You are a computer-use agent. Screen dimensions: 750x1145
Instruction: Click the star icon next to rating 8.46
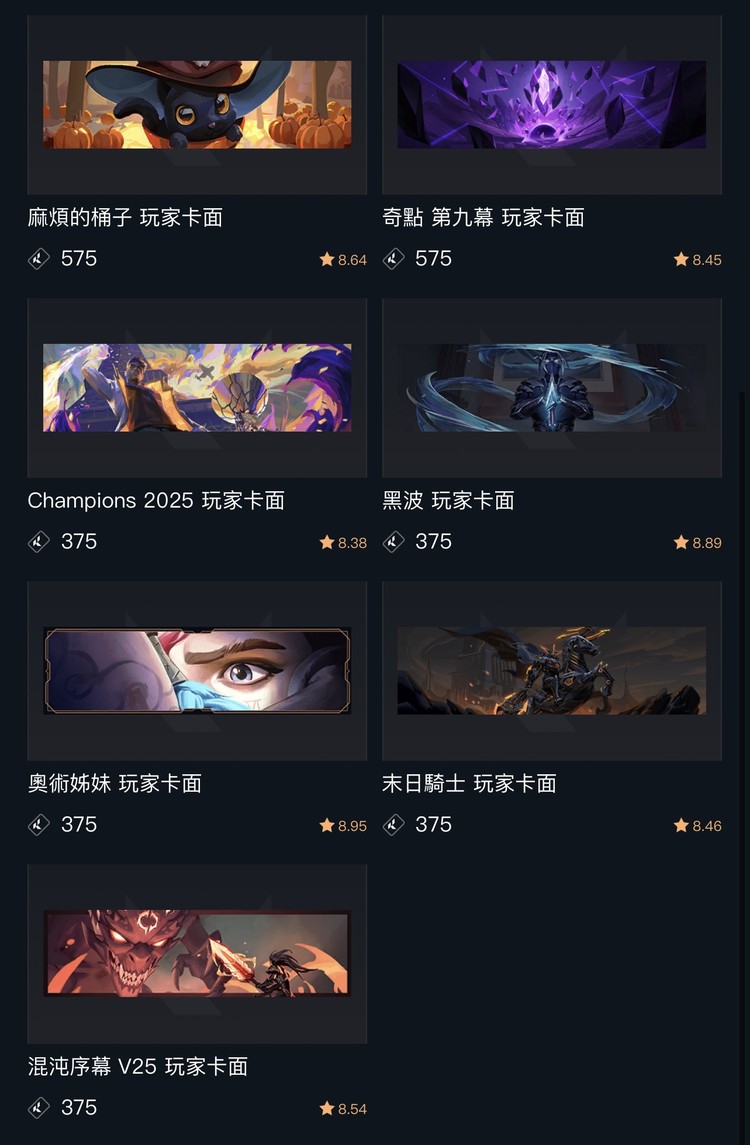(x=681, y=825)
